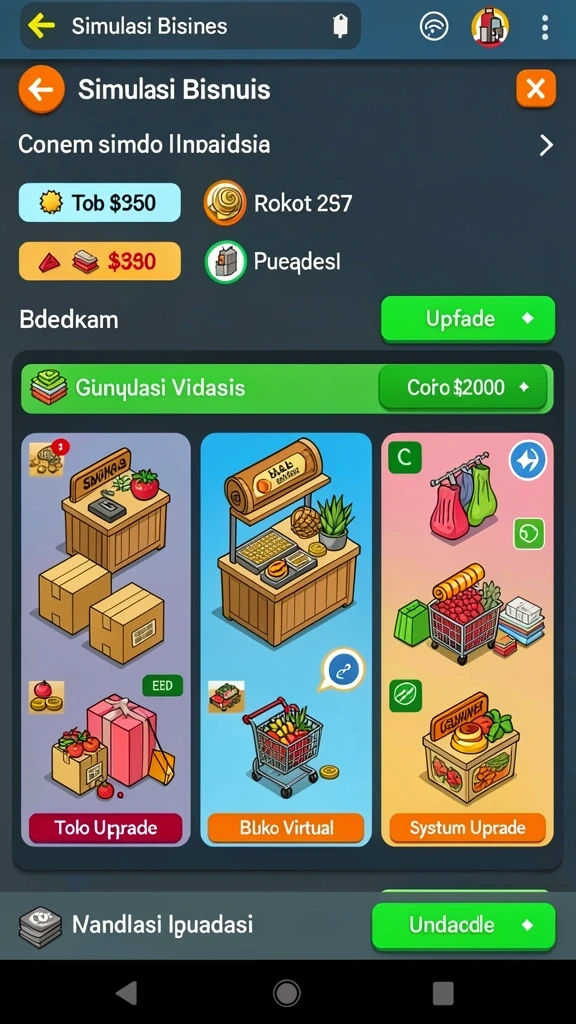Tap the Coro $2000 button
Image resolution: width=576 pixels, height=1024 pixels.
(x=463, y=388)
